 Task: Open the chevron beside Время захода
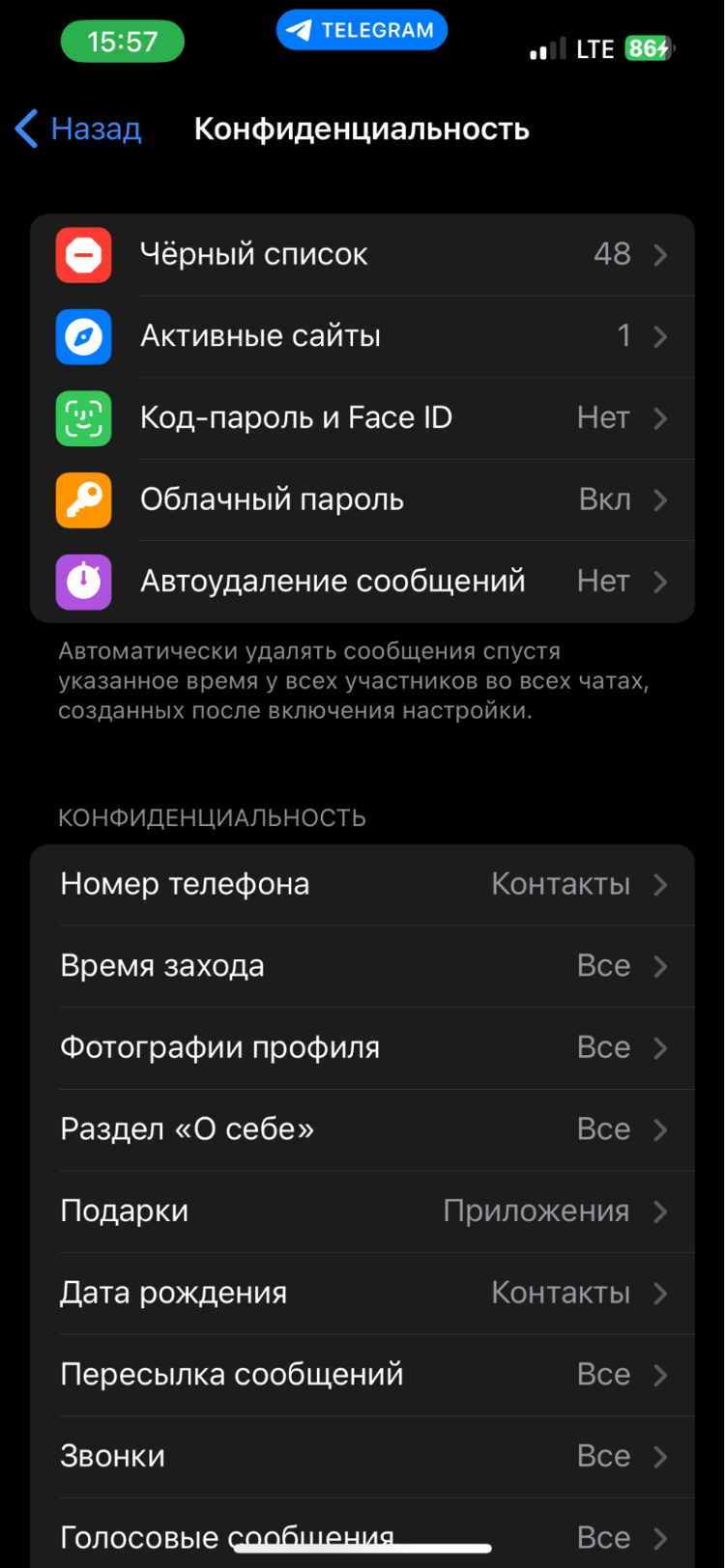click(661, 965)
